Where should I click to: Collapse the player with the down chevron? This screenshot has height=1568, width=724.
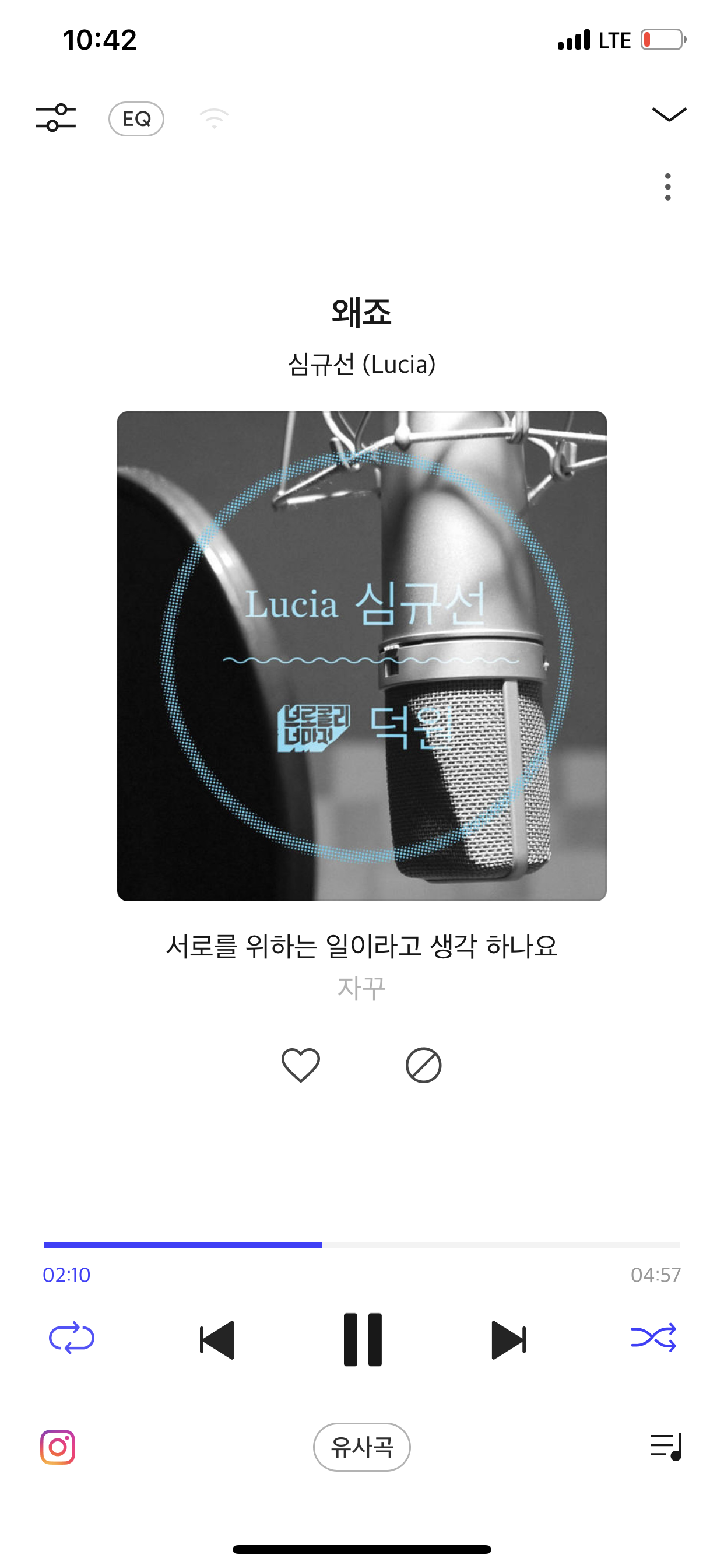669,114
